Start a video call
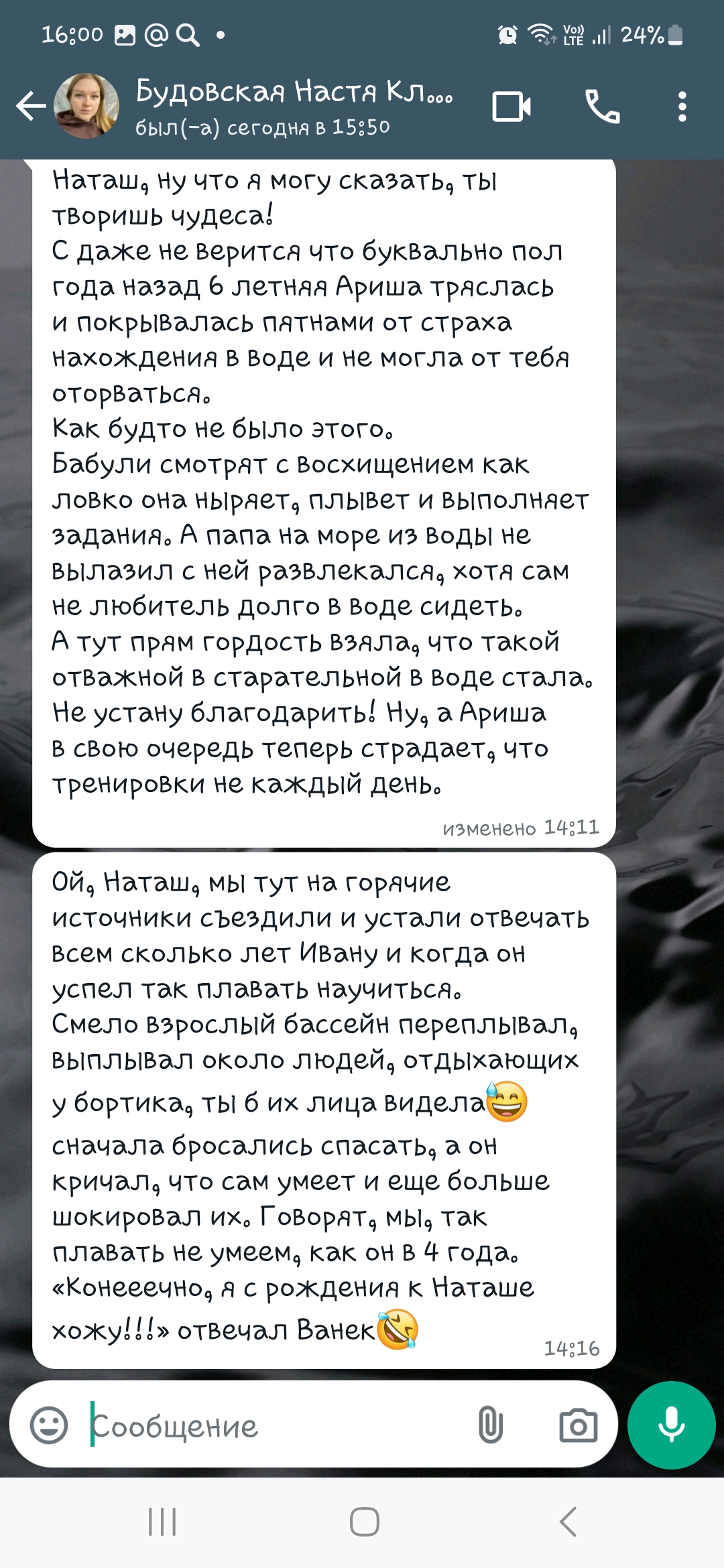Screen dimensions: 724x1568 (x=511, y=107)
